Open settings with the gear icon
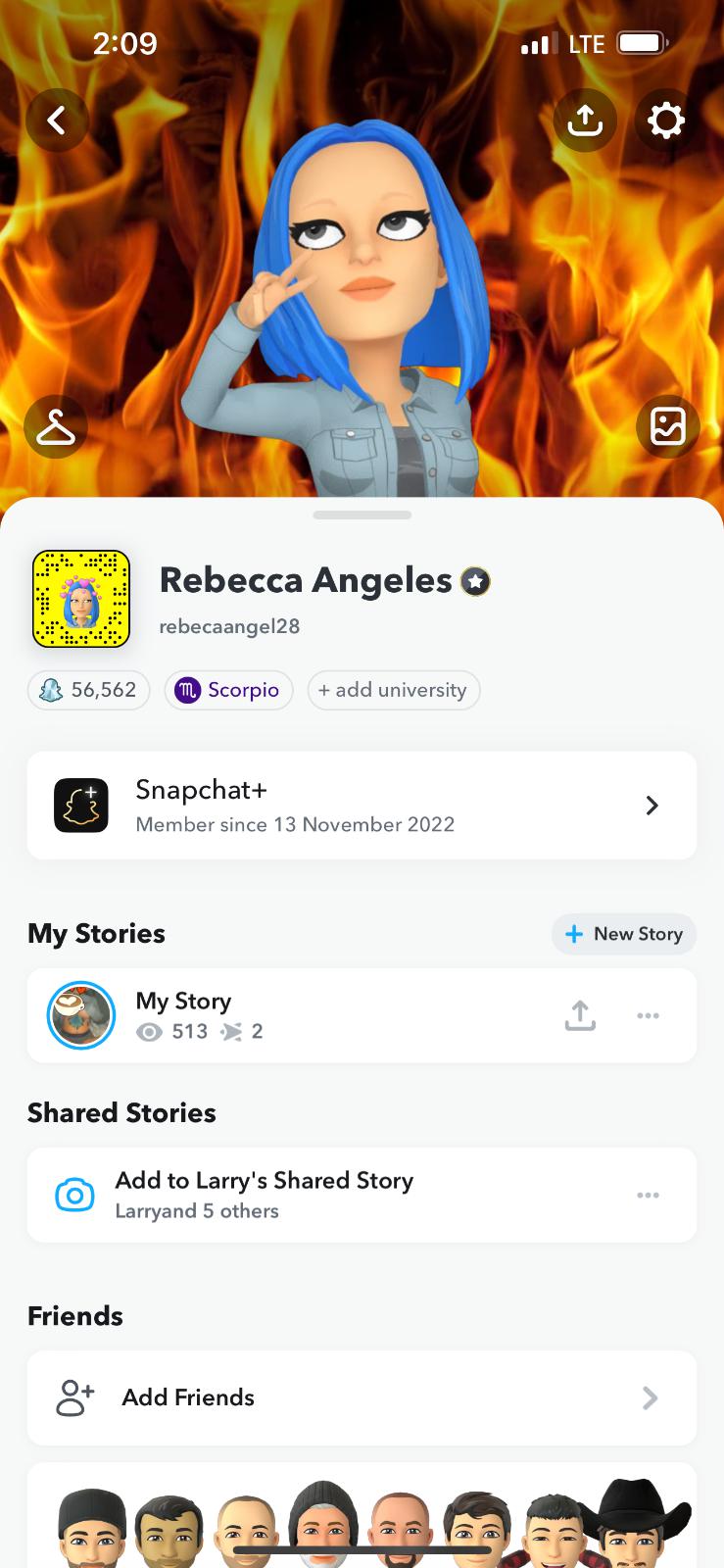 (666, 121)
